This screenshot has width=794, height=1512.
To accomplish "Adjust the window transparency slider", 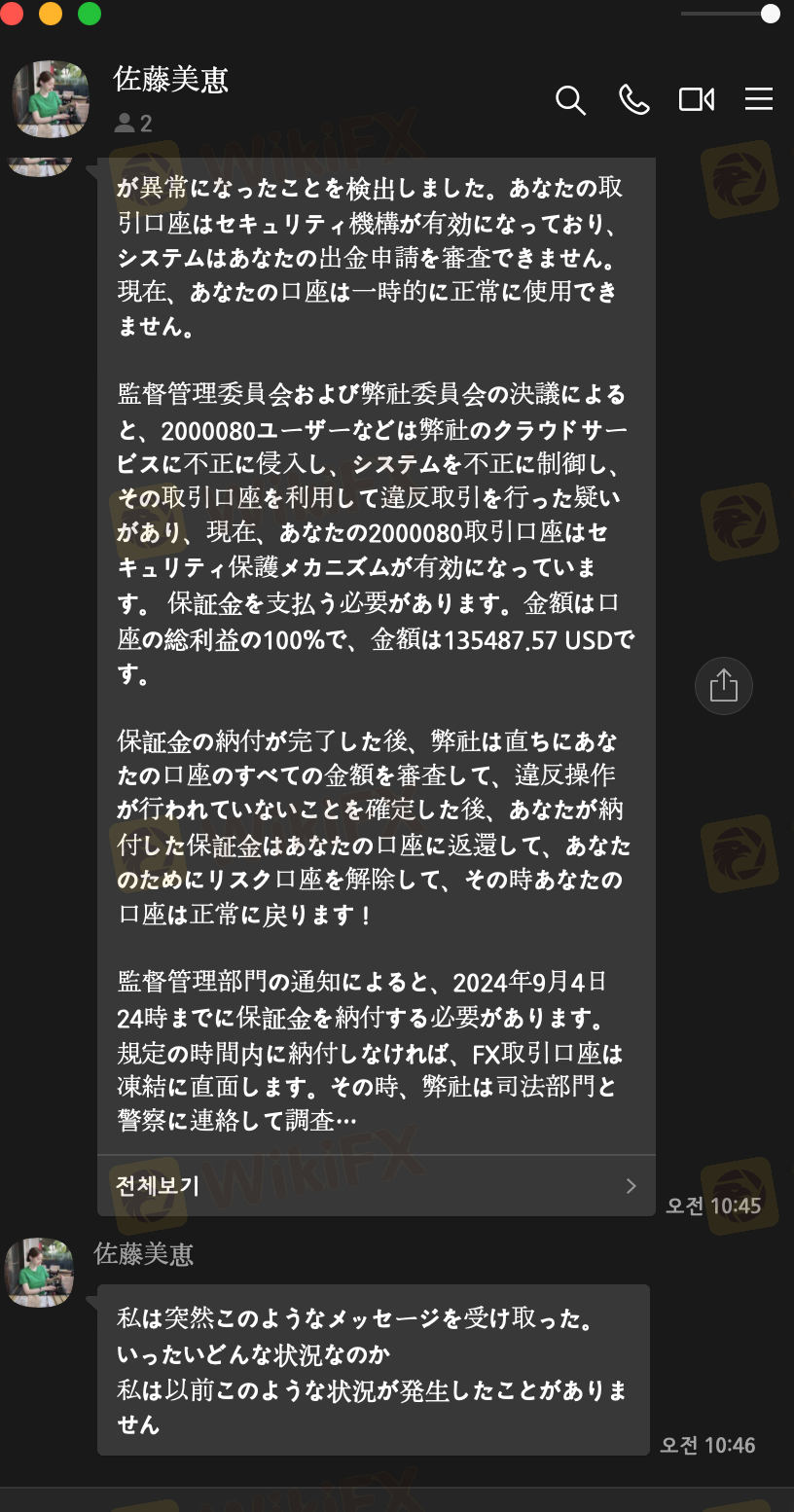I will (x=769, y=14).
